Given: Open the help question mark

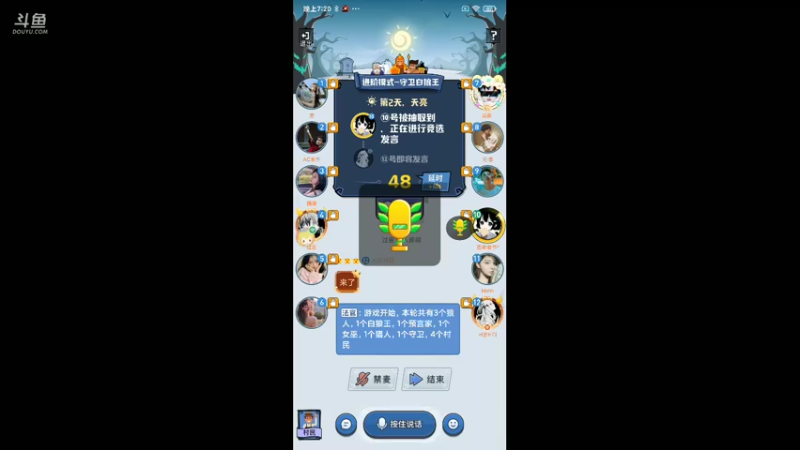Looking at the screenshot, I should (x=493, y=36).
